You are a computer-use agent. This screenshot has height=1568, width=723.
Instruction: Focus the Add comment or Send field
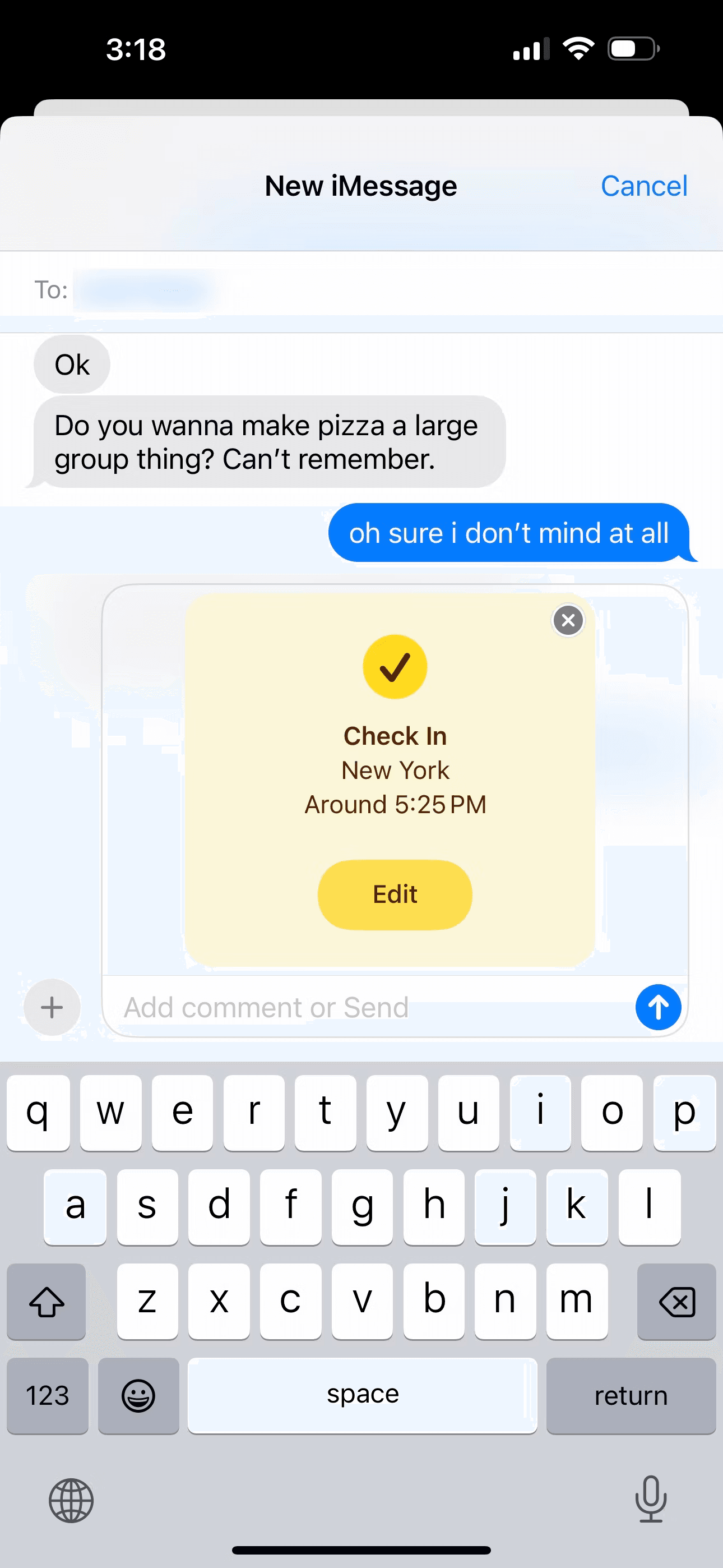365,1007
